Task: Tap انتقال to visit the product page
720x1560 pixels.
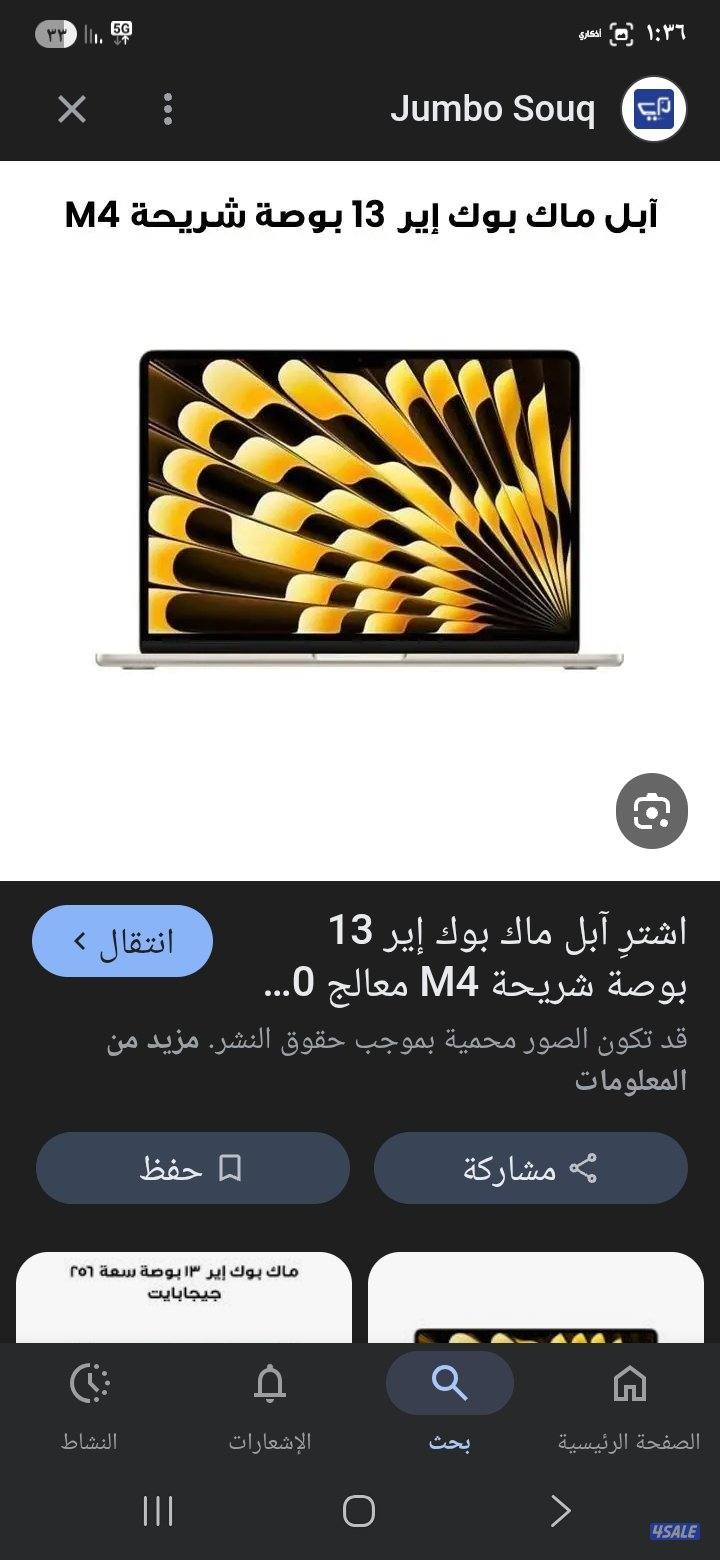Action: pos(122,940)
